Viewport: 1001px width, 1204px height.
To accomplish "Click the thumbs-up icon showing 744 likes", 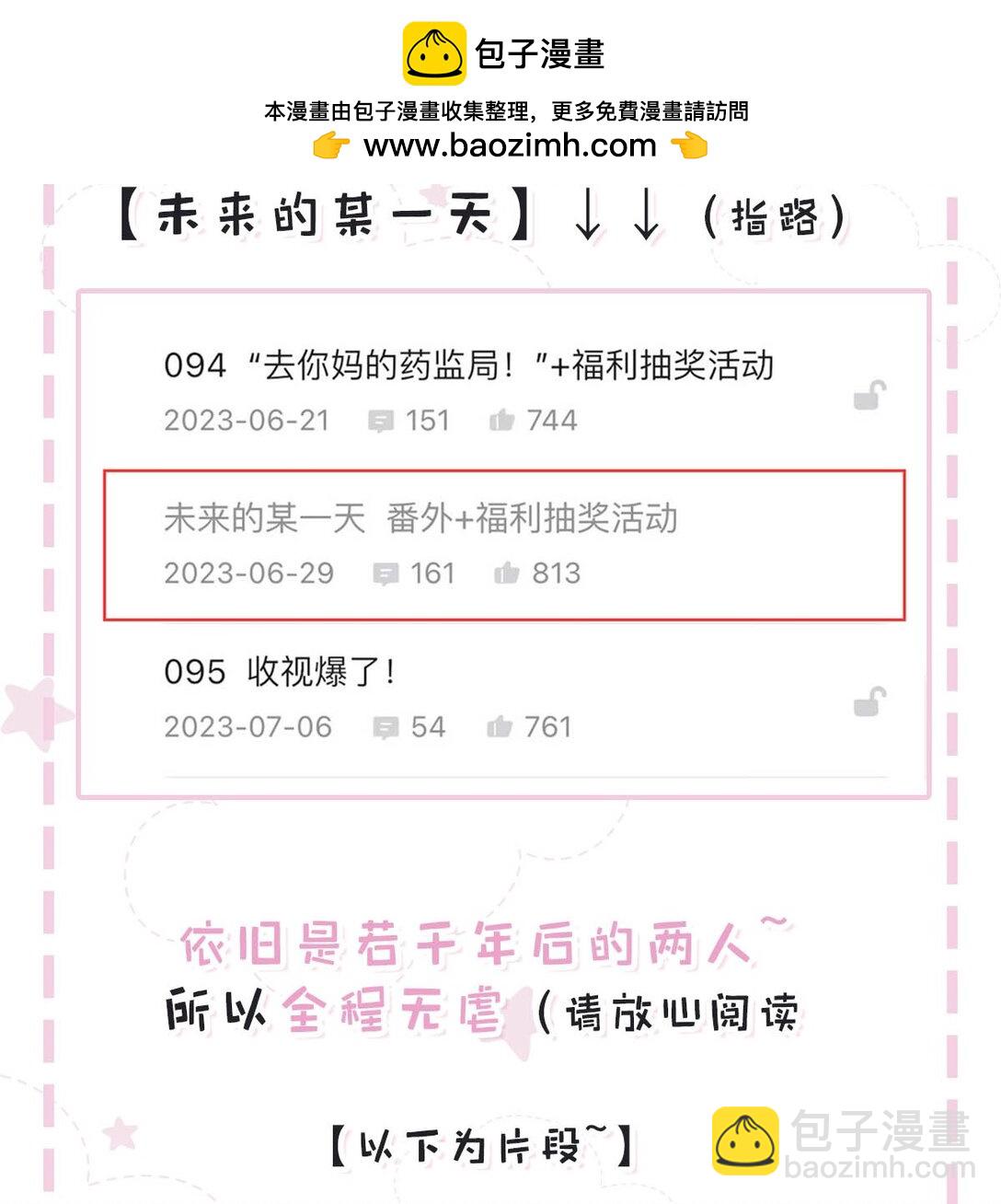I will (501, 420).
